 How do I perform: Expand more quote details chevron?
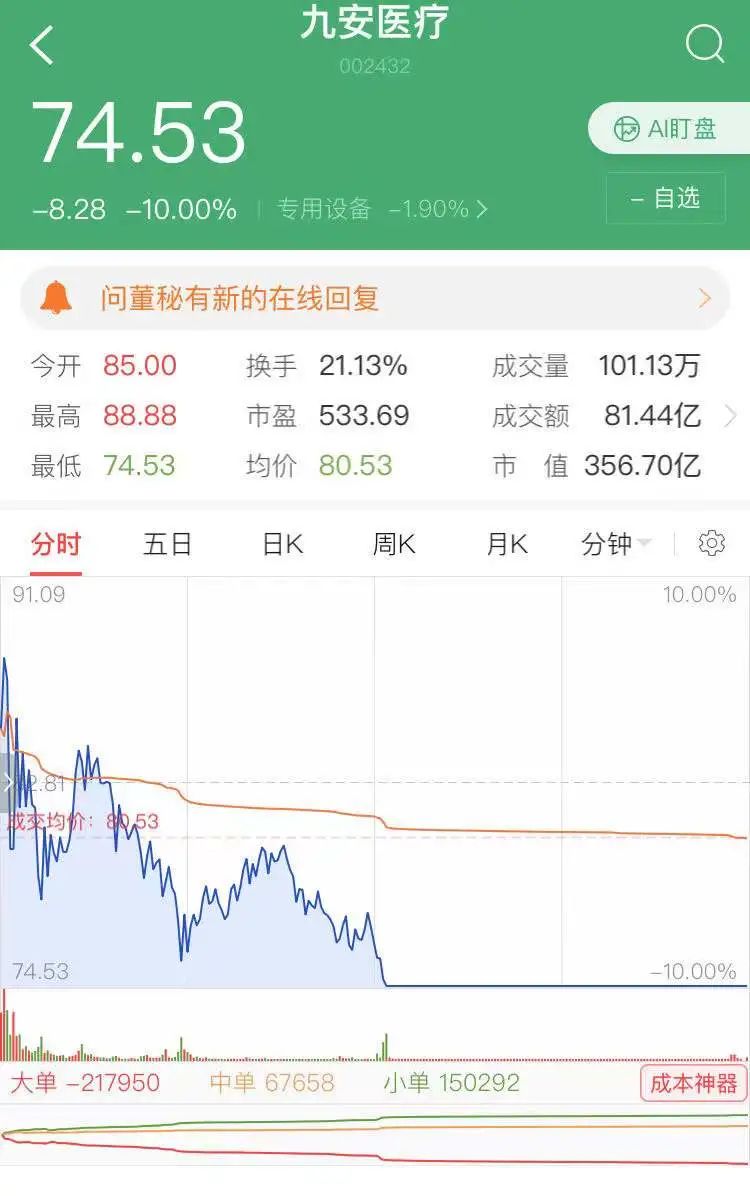coord(730,416)
